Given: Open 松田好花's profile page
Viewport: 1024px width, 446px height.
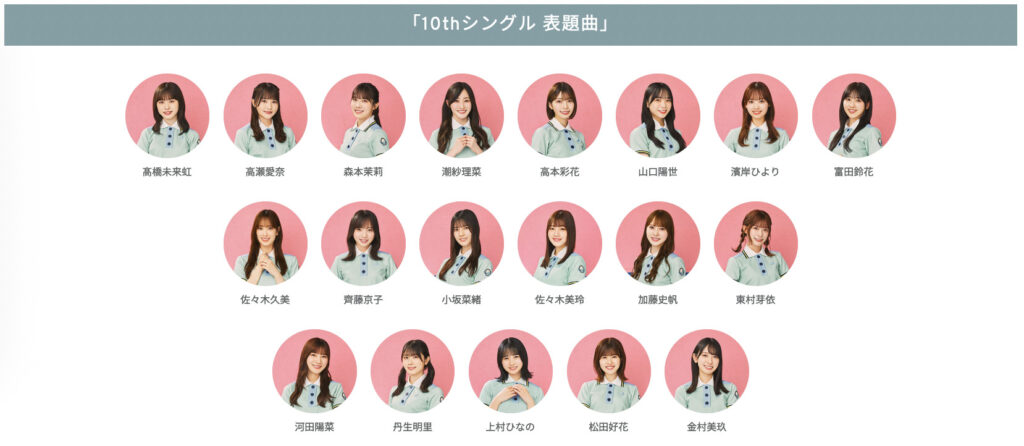Looking at the screenshot, I should point(608,371).
